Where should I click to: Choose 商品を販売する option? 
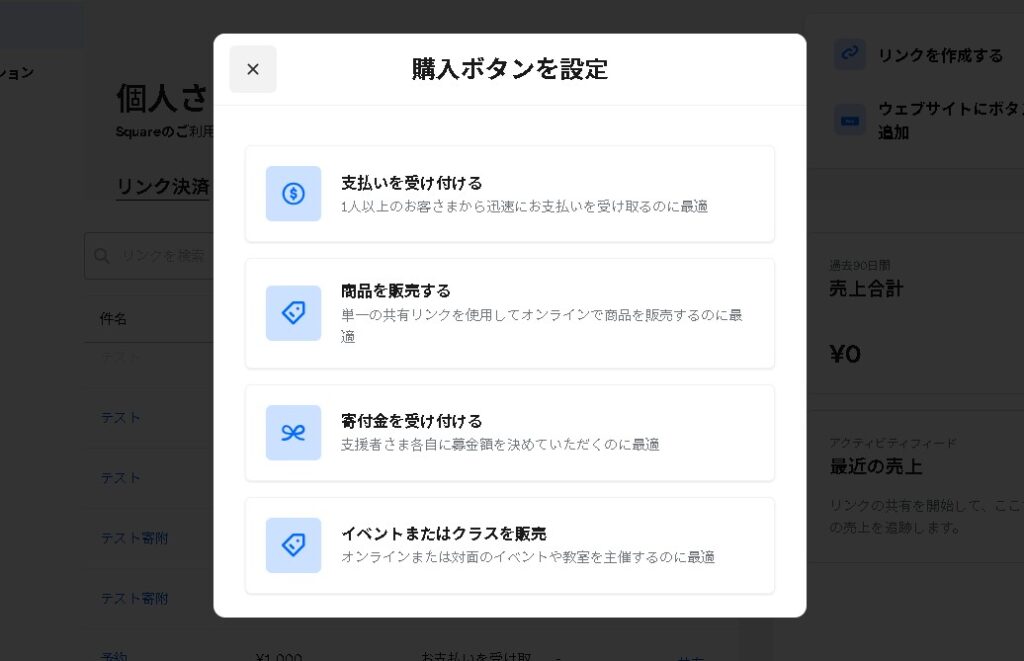[x=509, y=313]
